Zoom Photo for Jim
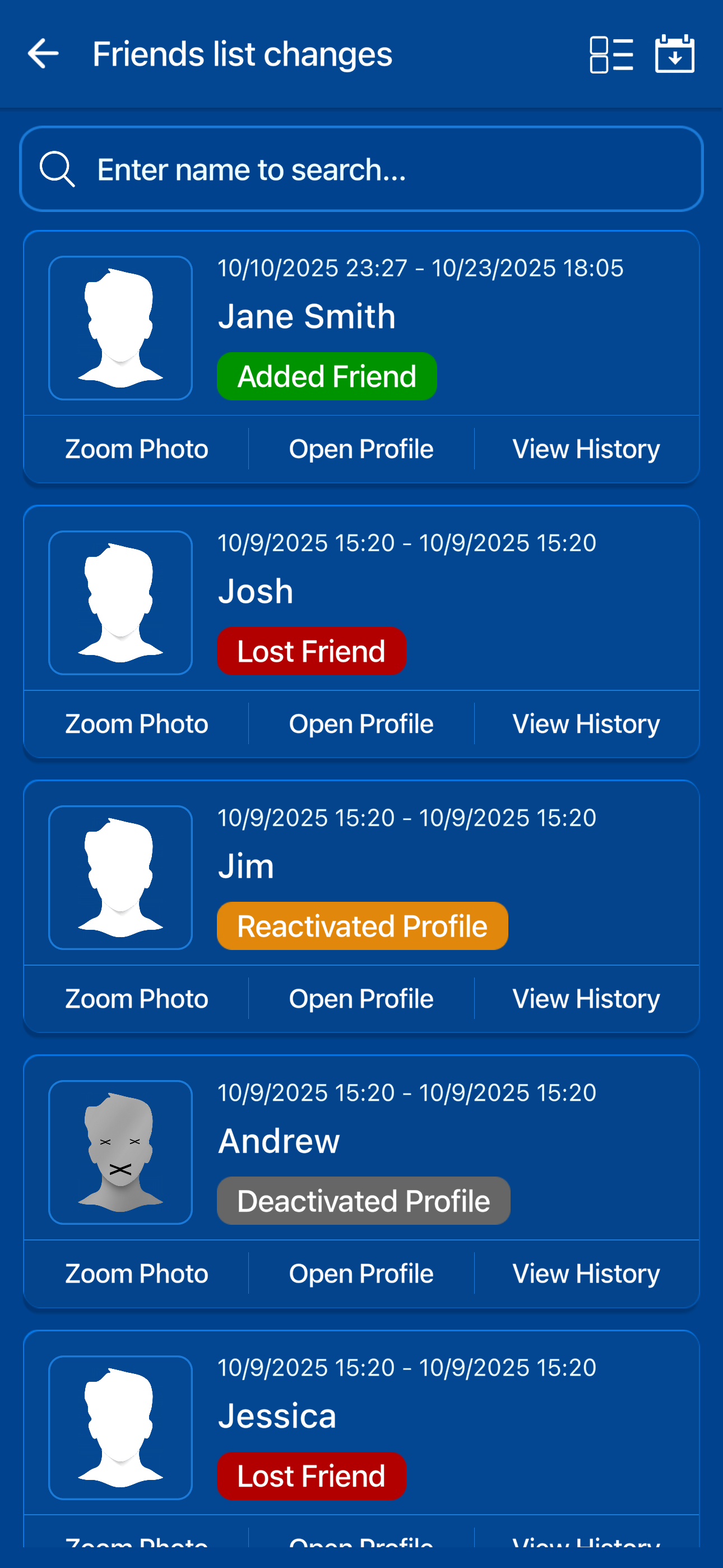This screenshot has width=723, height=1568. click(x=136, y=998)
